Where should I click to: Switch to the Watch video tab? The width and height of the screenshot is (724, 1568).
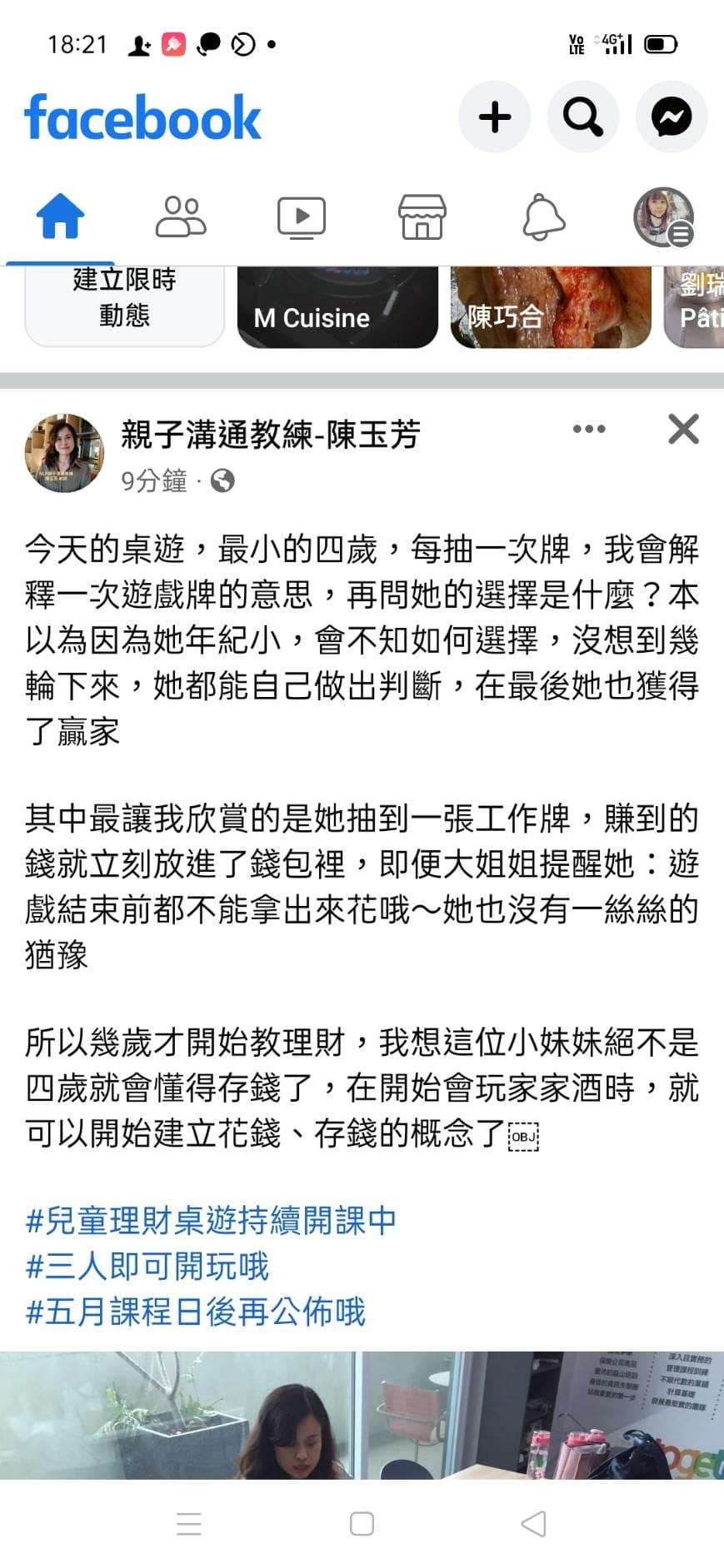(301, 217)
